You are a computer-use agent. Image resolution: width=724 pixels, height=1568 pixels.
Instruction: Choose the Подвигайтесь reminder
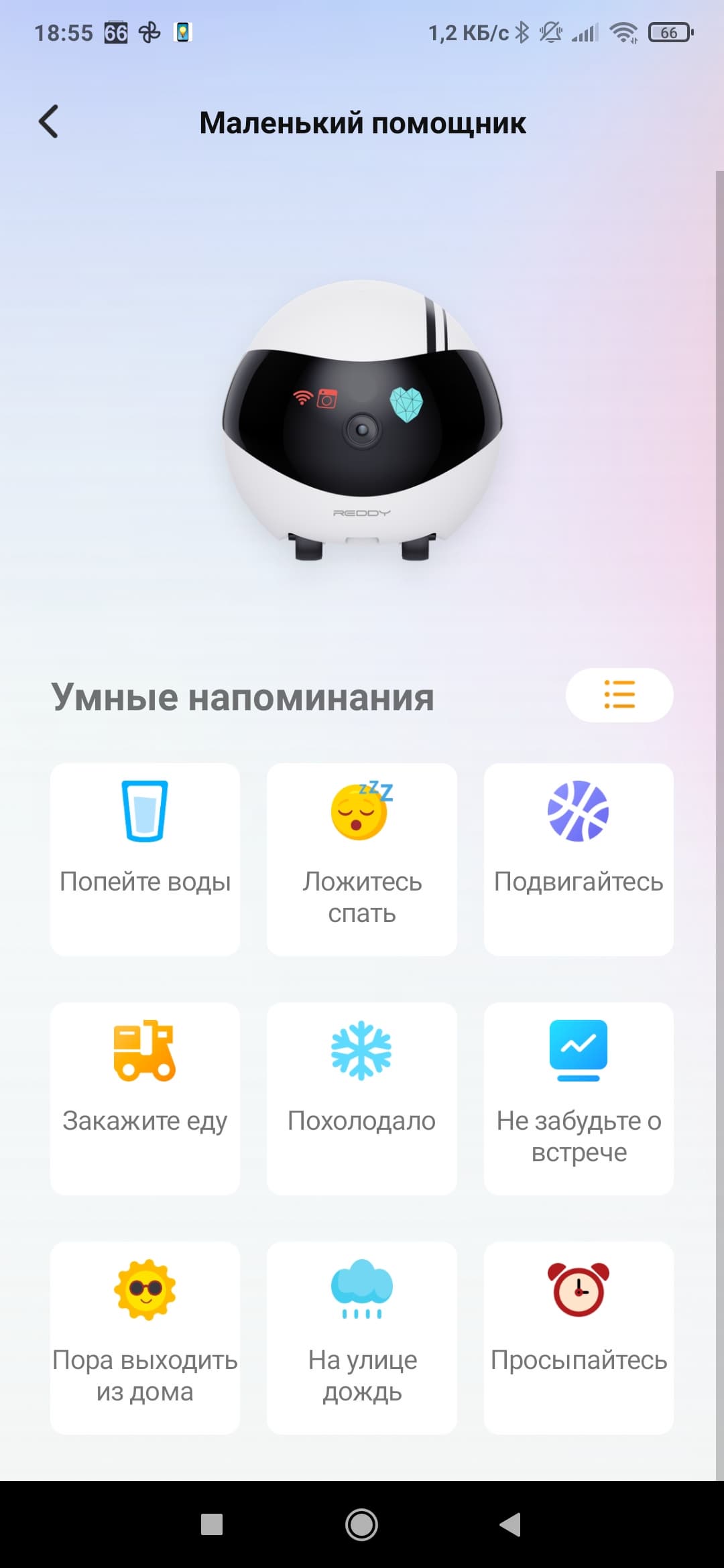579,858
